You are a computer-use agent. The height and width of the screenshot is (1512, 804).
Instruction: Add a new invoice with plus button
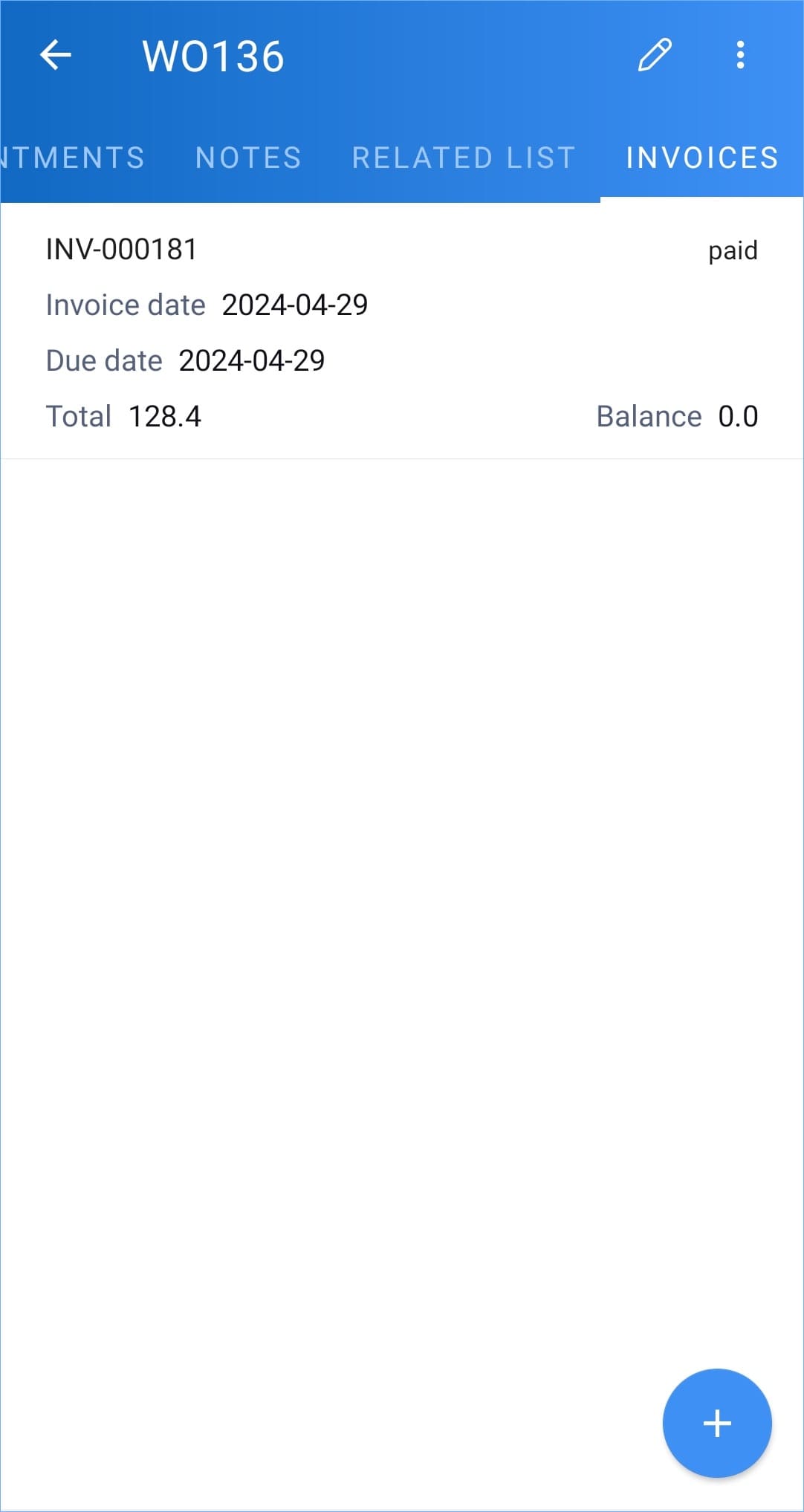point(717,1423)
